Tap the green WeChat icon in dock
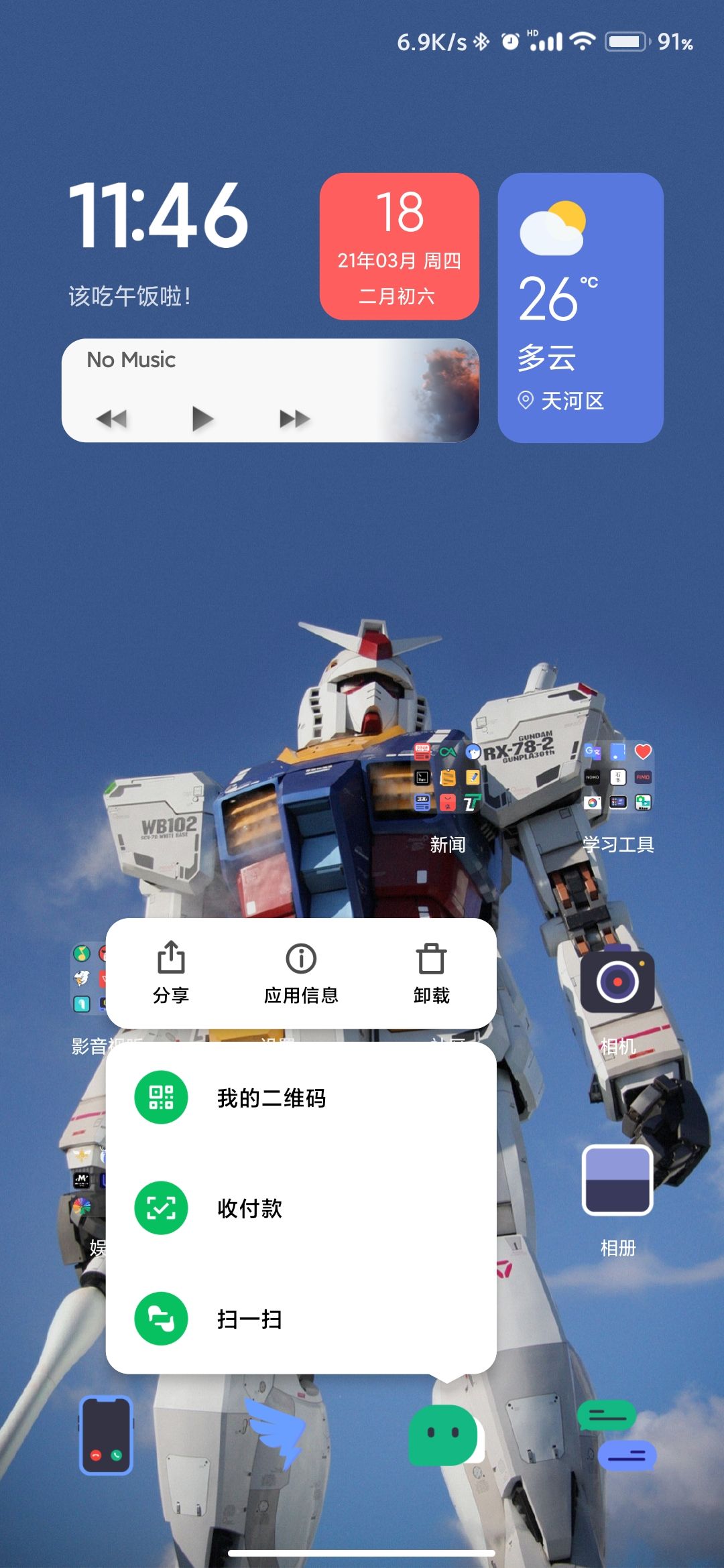 click(x=444, y=1435)
